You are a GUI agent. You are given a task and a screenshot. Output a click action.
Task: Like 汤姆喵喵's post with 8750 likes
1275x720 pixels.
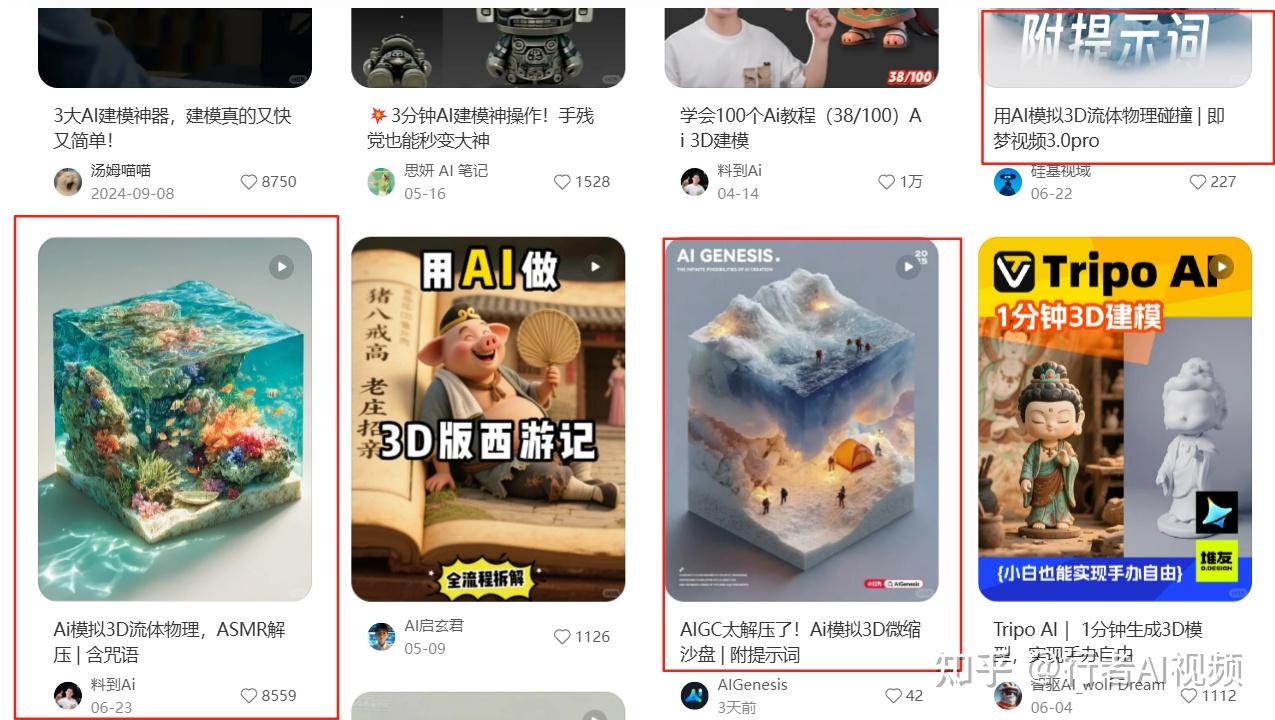pyautogui.click(x=250, y=182)
